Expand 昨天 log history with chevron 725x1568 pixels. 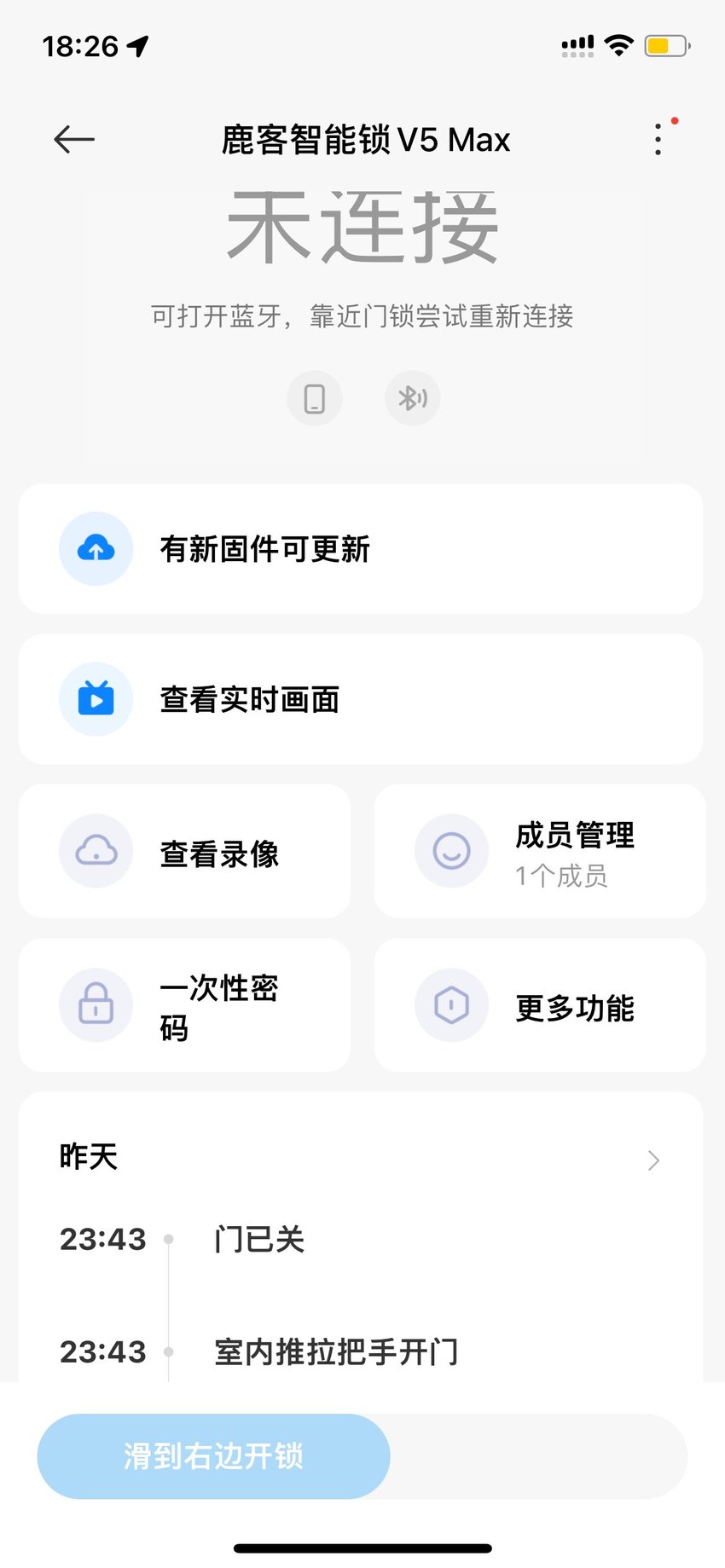[653, 1160]
